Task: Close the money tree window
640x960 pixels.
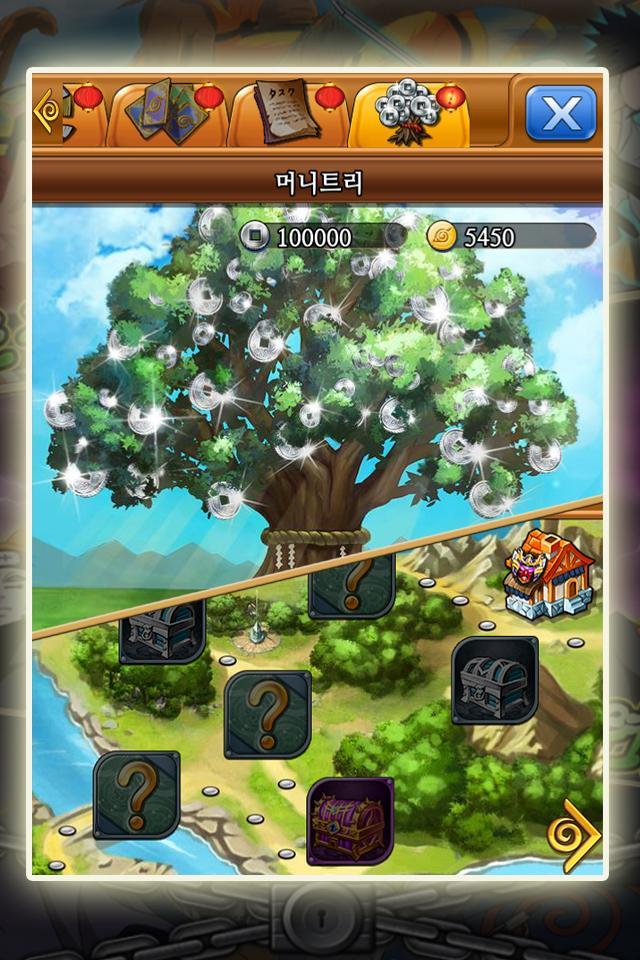Action: 560,112
